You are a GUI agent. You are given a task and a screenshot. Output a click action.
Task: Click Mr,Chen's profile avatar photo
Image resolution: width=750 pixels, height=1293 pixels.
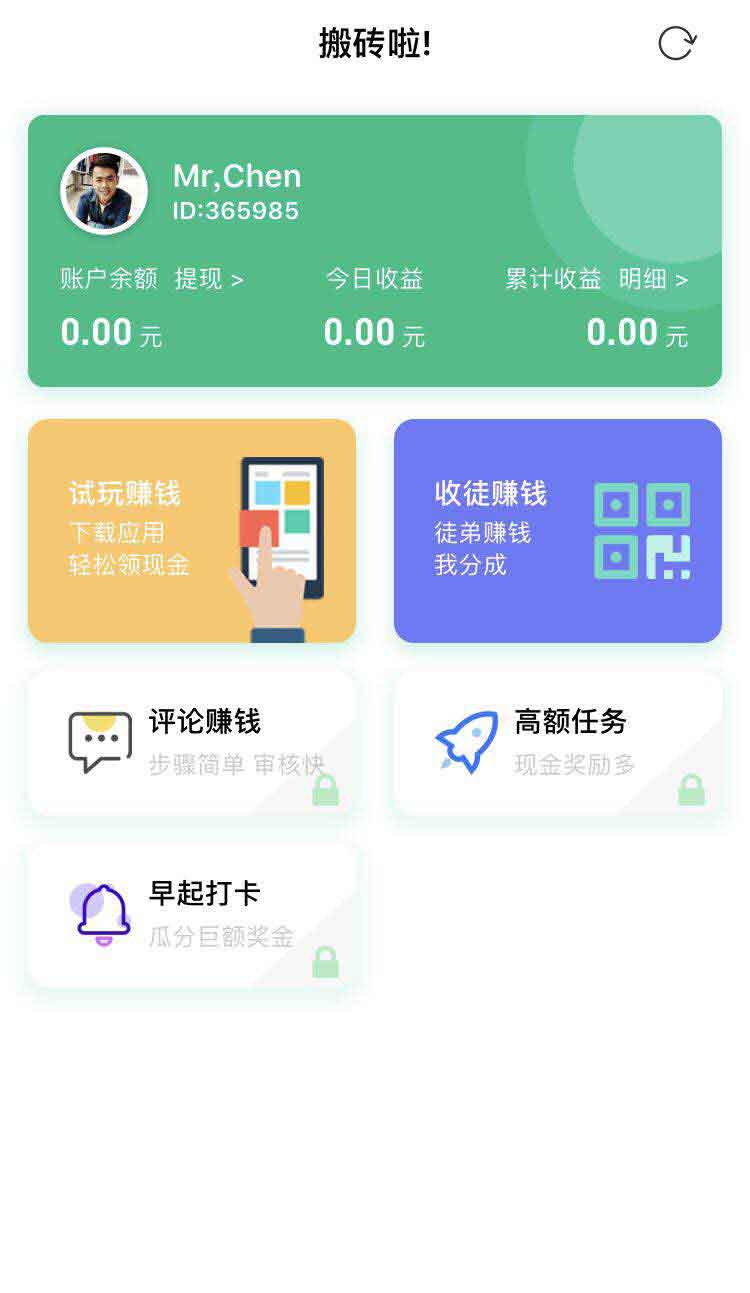pos(104,190)
